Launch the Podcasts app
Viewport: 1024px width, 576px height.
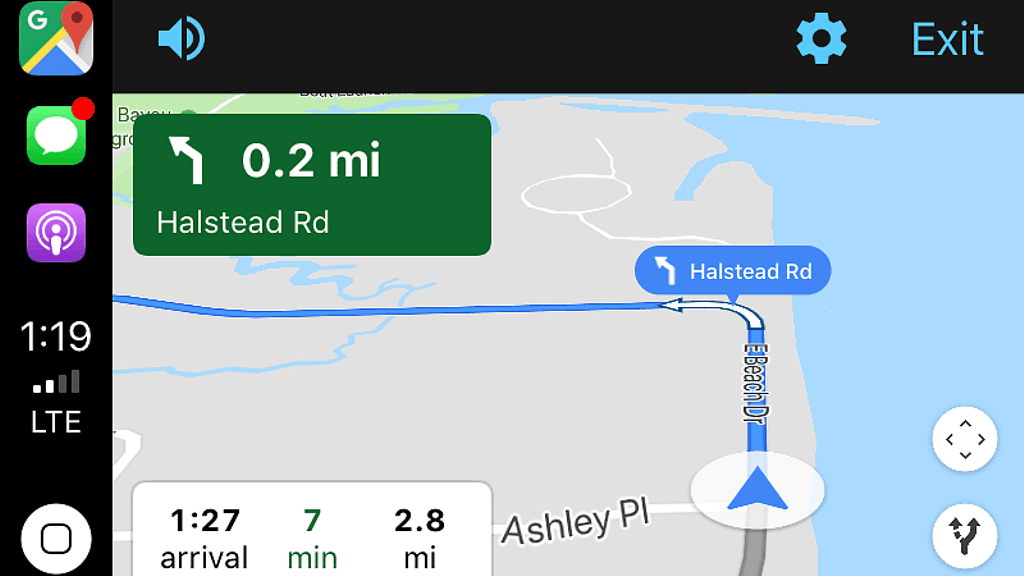coord(56,232)
